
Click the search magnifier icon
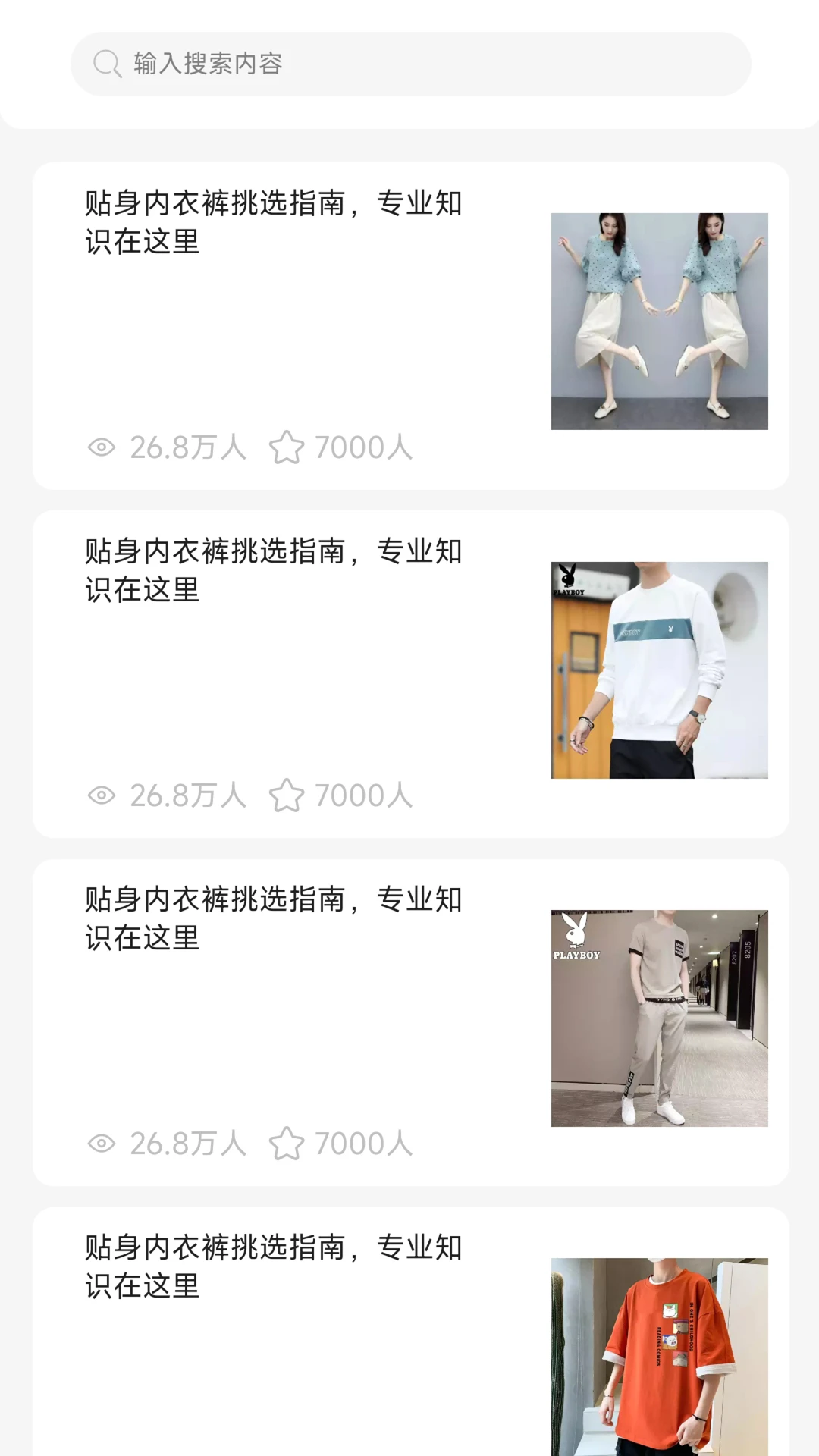(107, 64)
